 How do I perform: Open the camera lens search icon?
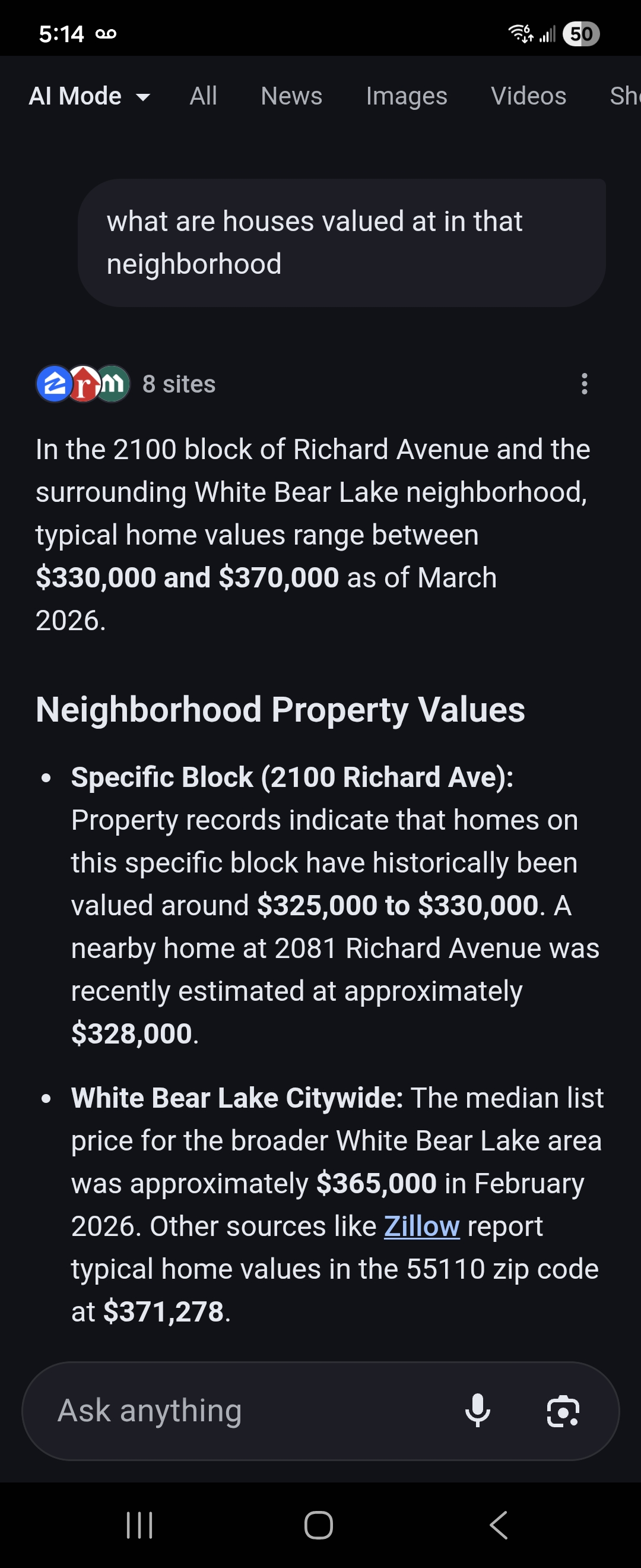click(x=563, y=1411)
